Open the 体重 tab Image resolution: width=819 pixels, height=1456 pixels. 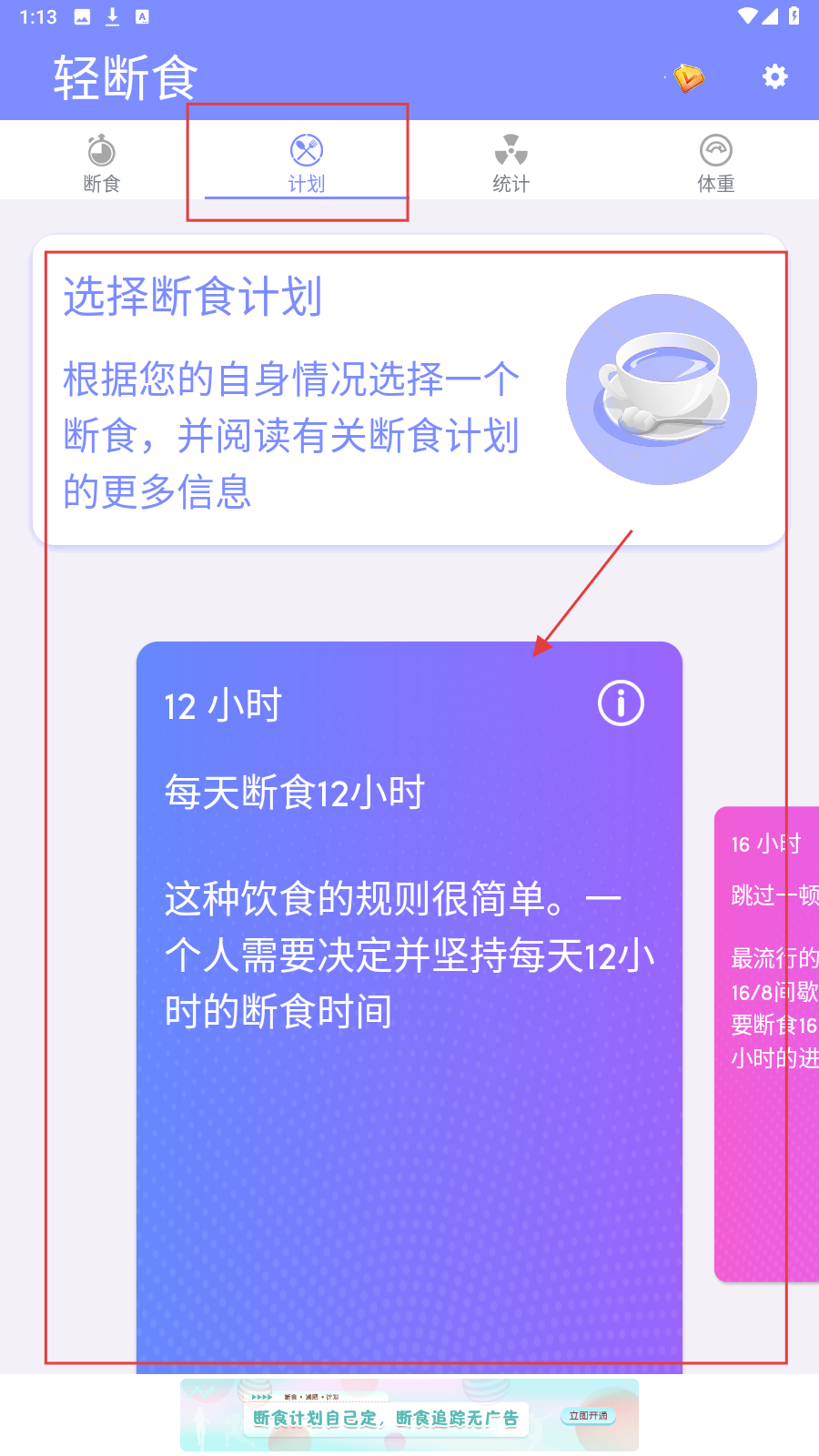tap(716, 162)
